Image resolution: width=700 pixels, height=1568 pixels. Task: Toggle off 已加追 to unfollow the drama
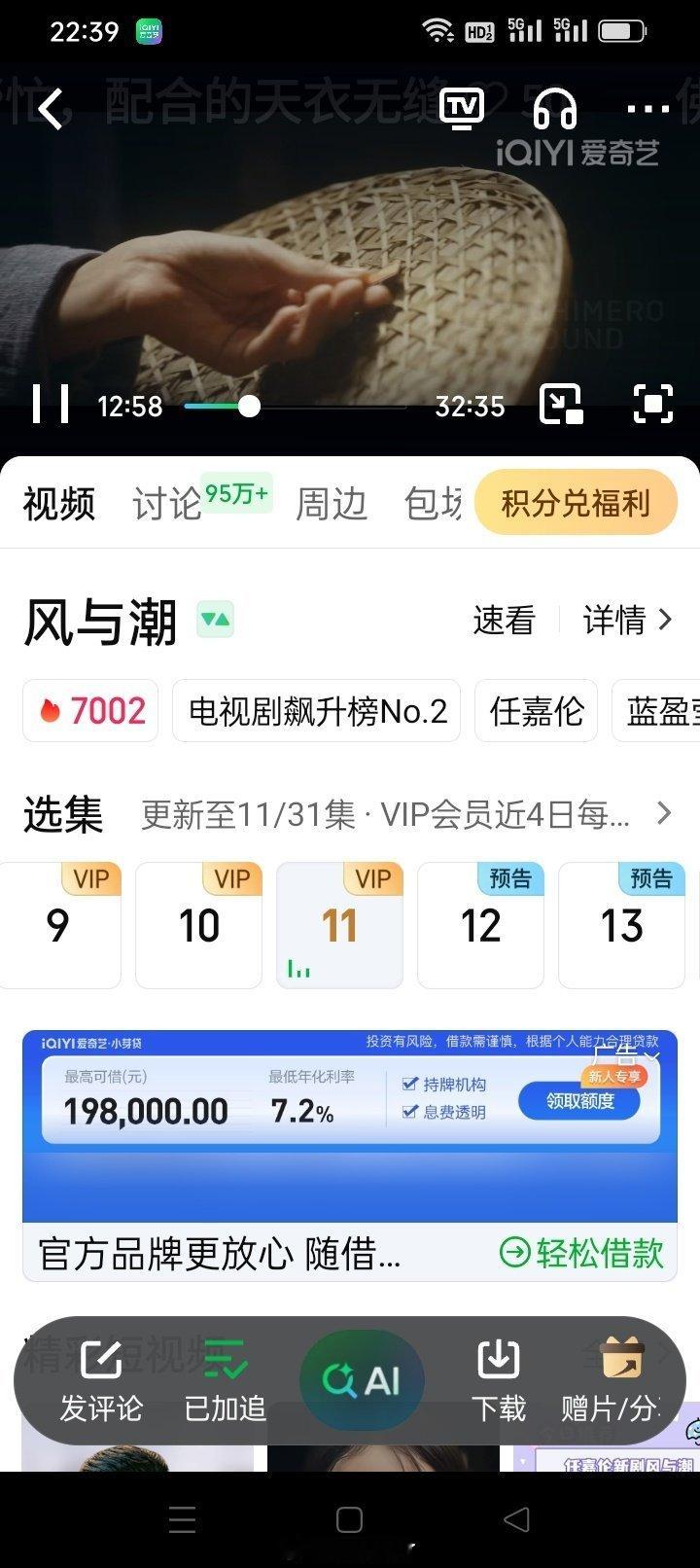[224, 1378]
